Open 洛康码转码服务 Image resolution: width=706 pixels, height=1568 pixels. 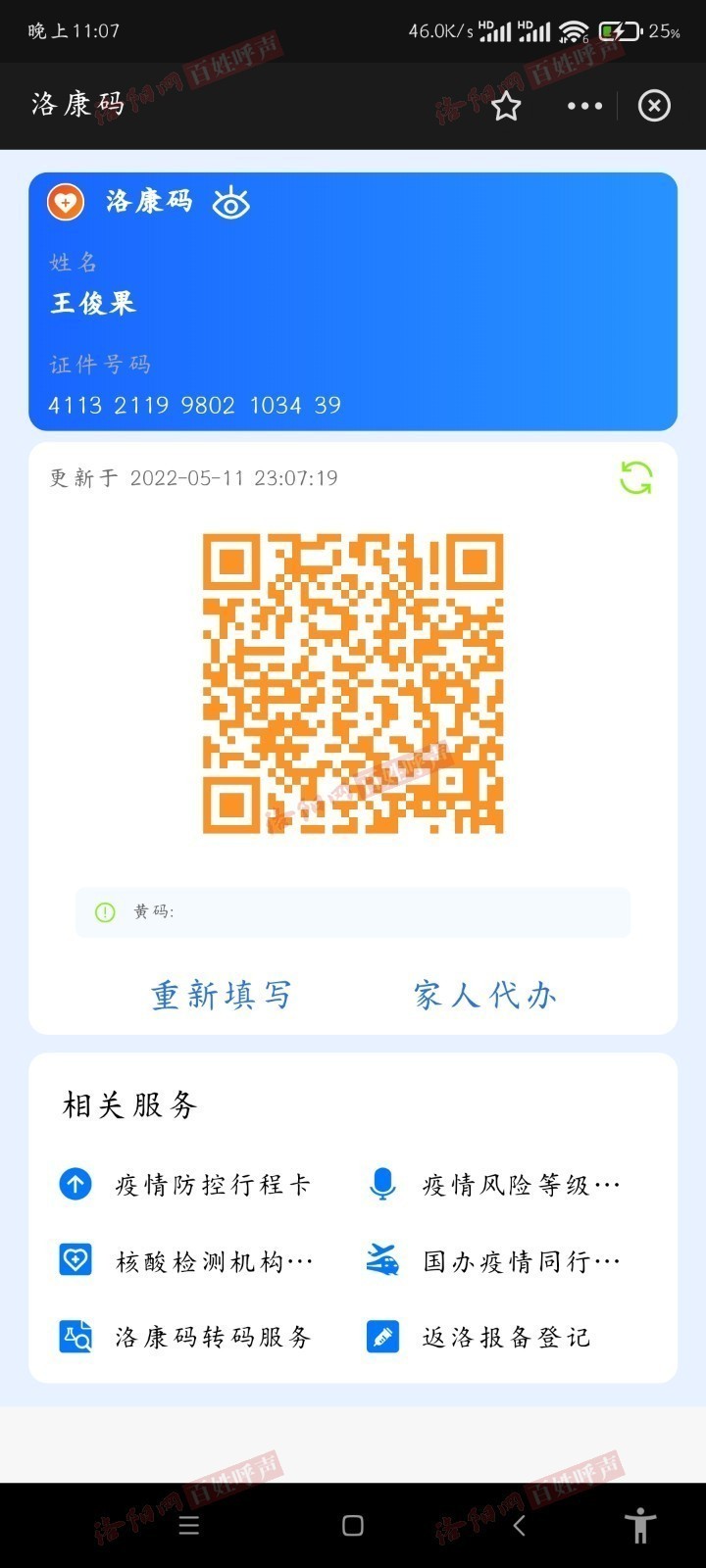pyautogui.click(x=185, y=1337)
